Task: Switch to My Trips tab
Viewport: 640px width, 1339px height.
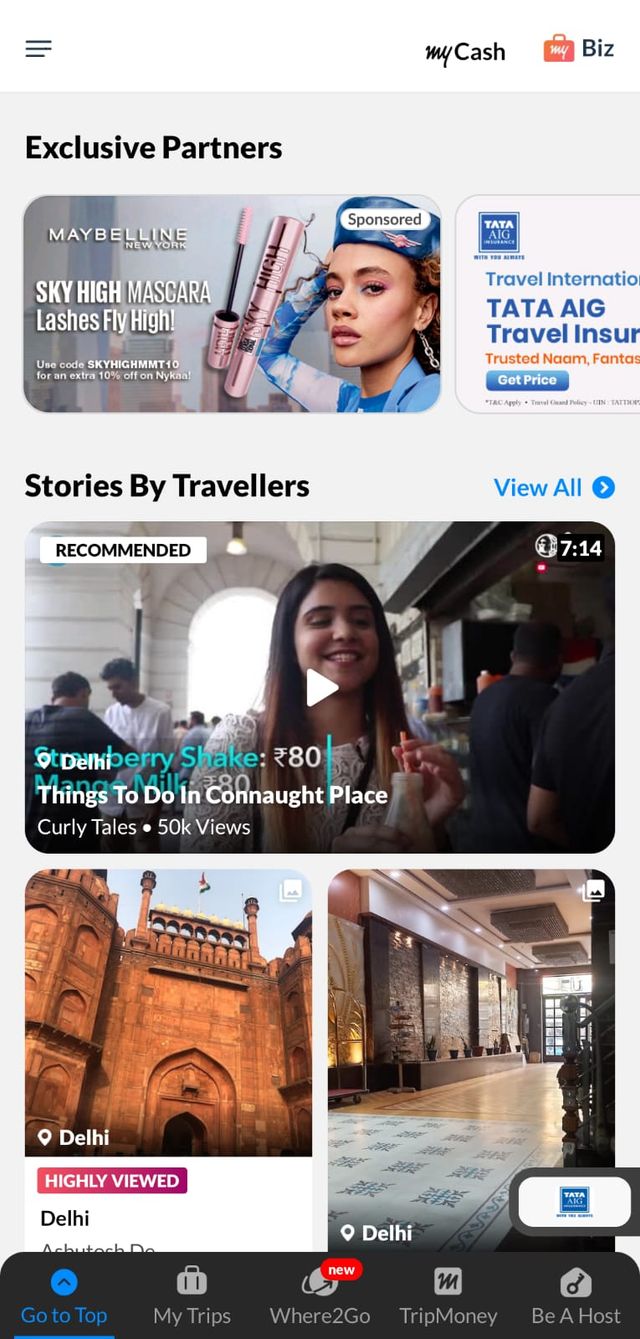Action: pyautogui.click(x=192, y=1297)
